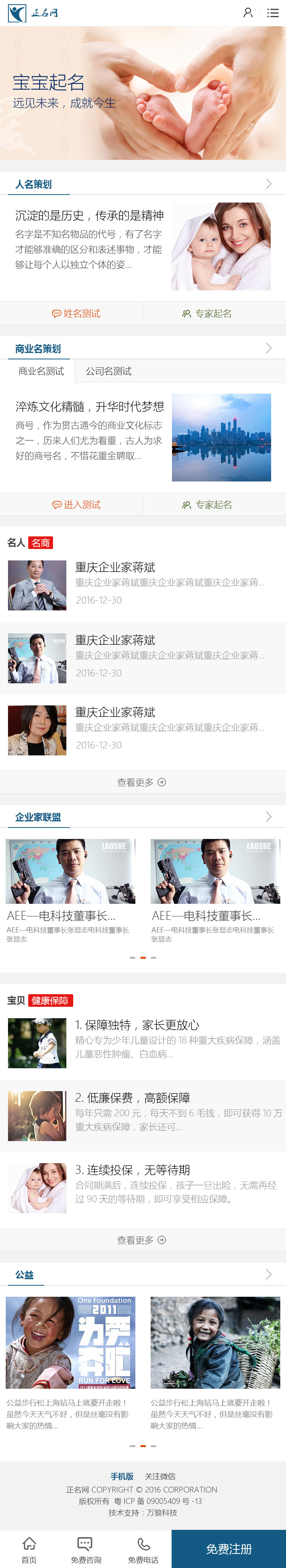Tap 免费注册 button
Viewport: 286px width, 1568px height.
click(229, 1549)
